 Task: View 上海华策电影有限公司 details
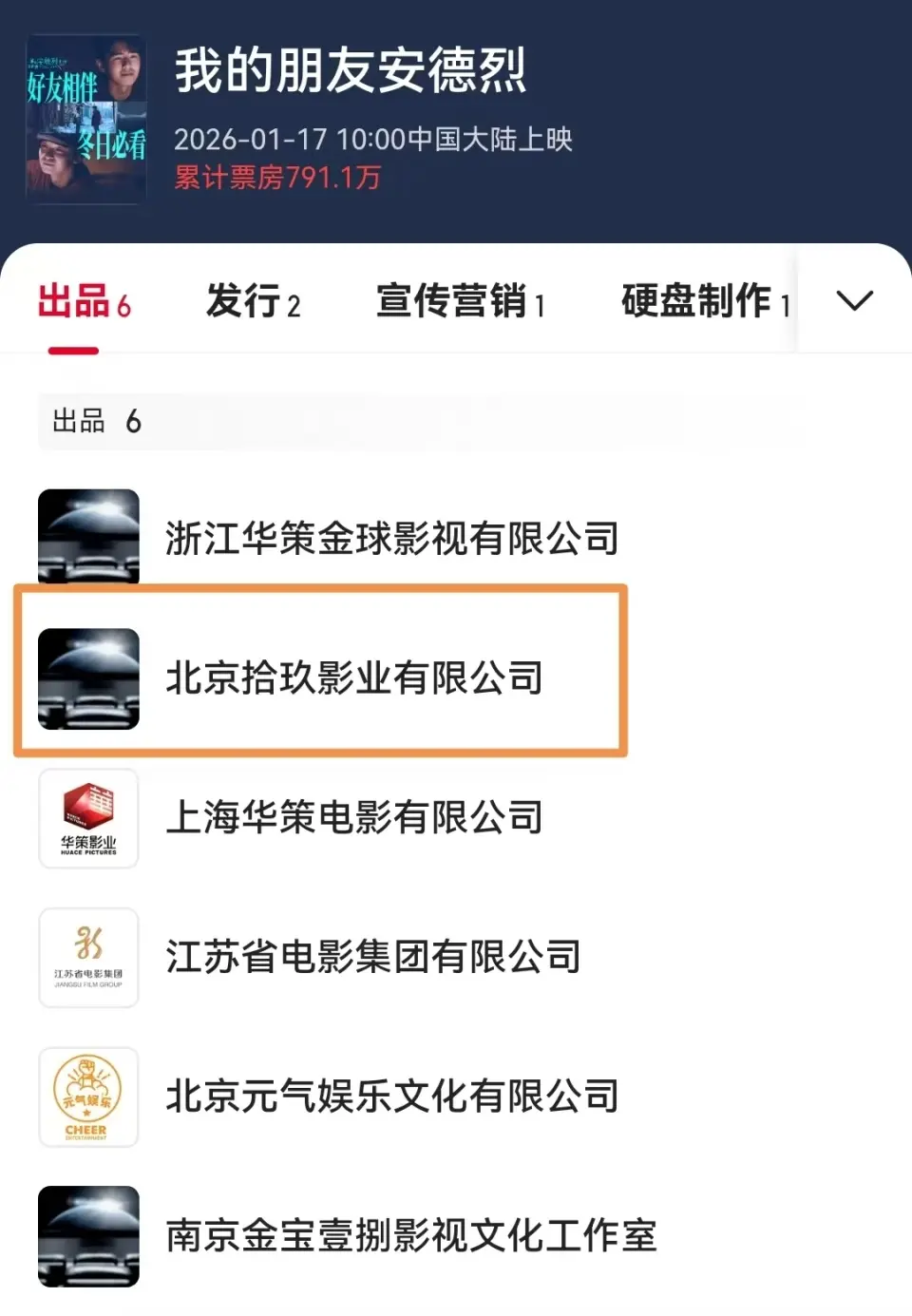tap(353, 817)
